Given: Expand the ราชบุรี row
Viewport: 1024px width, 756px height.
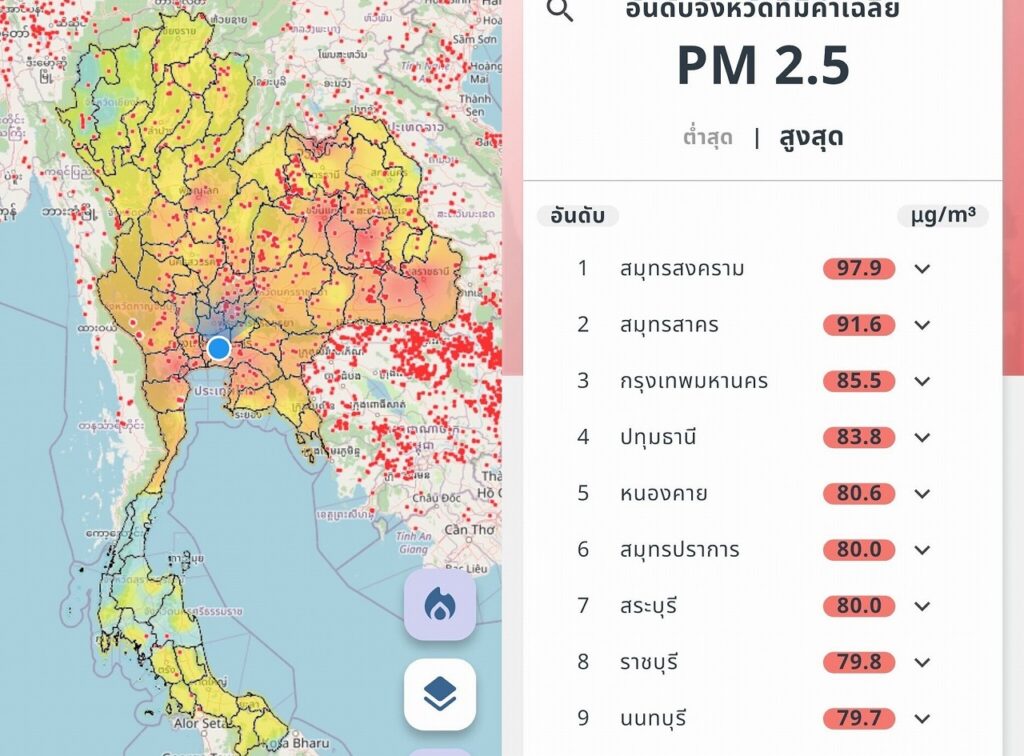Looking at the screenshot, I should (x=922, y=662).
